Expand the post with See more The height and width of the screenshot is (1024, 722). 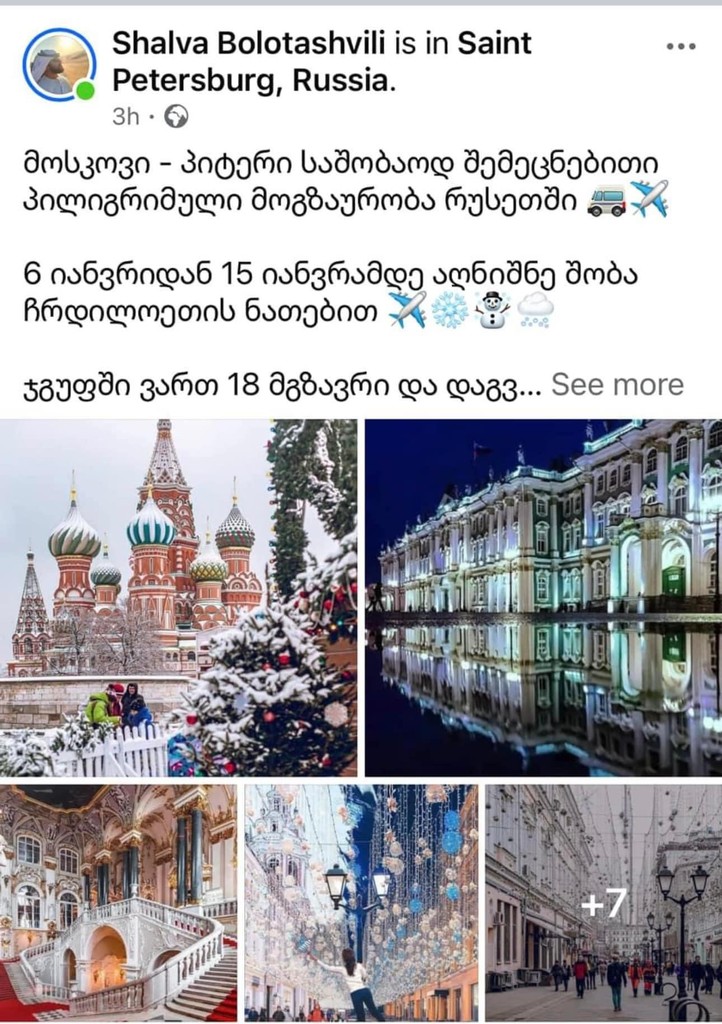tap(620, 384)
